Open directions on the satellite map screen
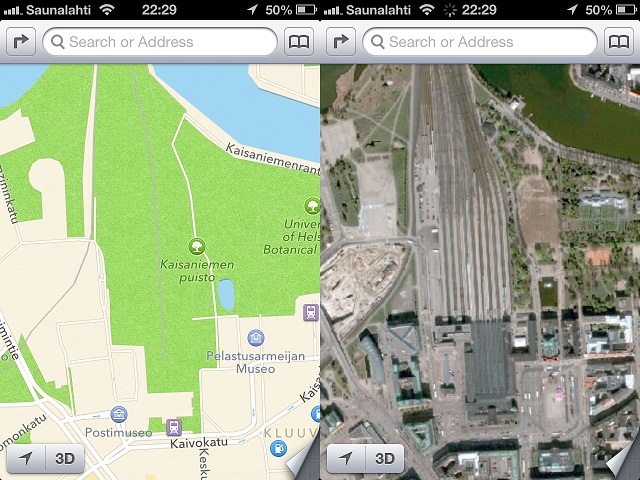The width and height of the screenshot is (640, 480). (341, 42)
